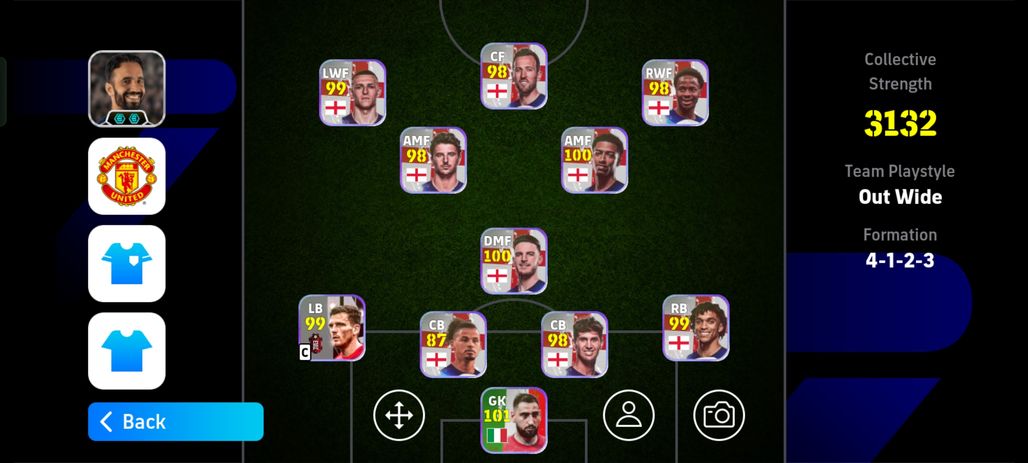Select the CB 98 player card

point(574,344)
